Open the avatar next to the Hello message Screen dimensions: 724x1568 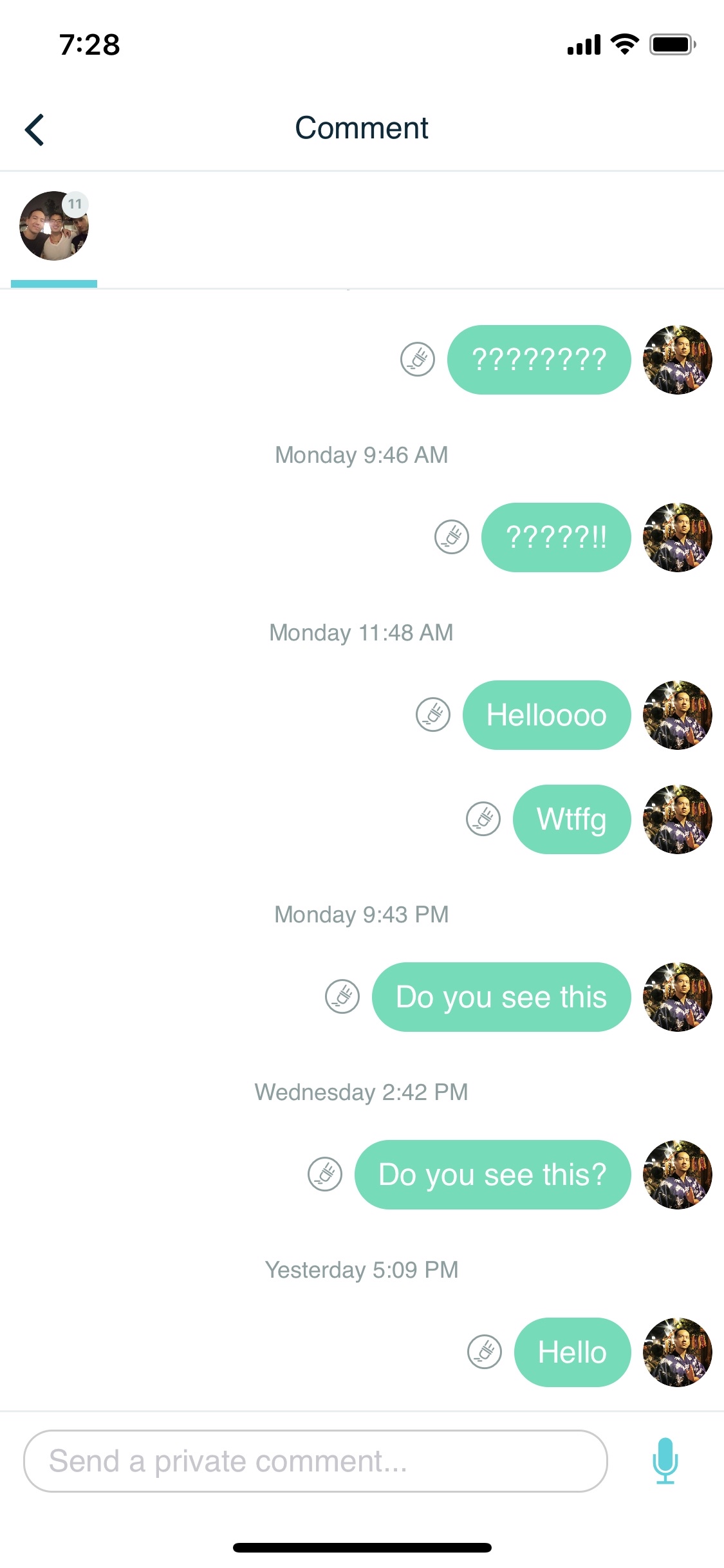click(x=677, y=1352)
